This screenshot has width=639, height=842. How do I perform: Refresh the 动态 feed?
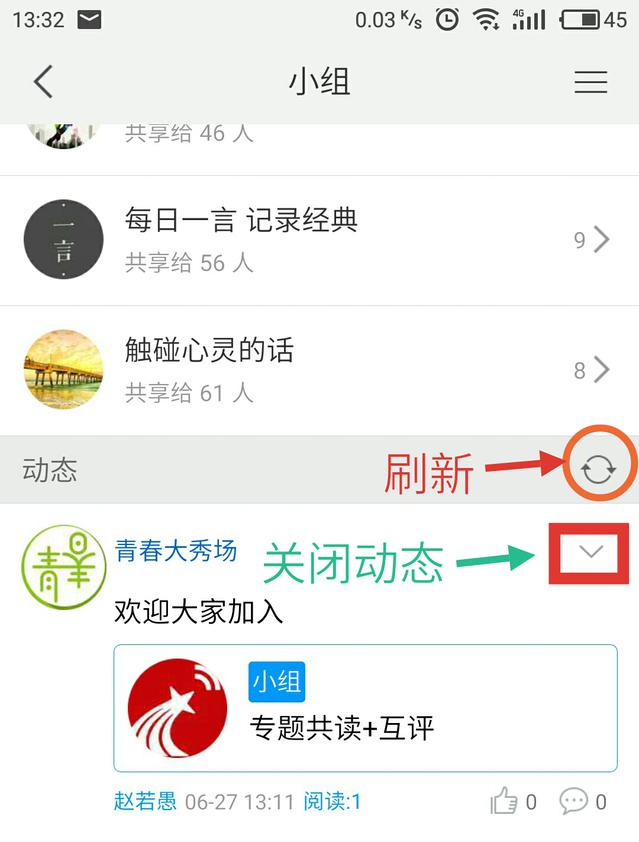pyautogui.click(x=598, y=469)
